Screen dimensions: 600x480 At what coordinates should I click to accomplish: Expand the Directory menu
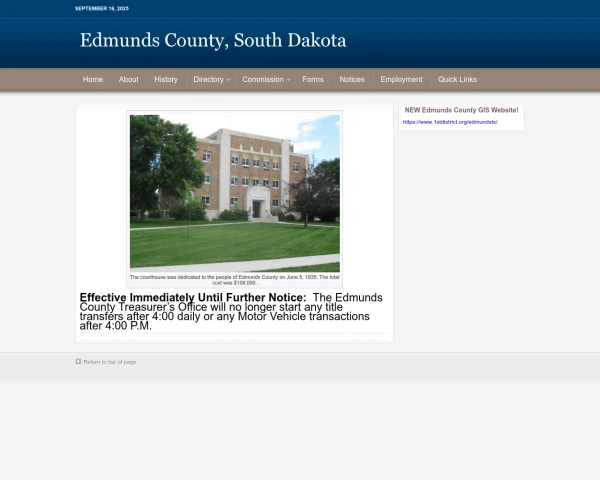tap(210, 79)
